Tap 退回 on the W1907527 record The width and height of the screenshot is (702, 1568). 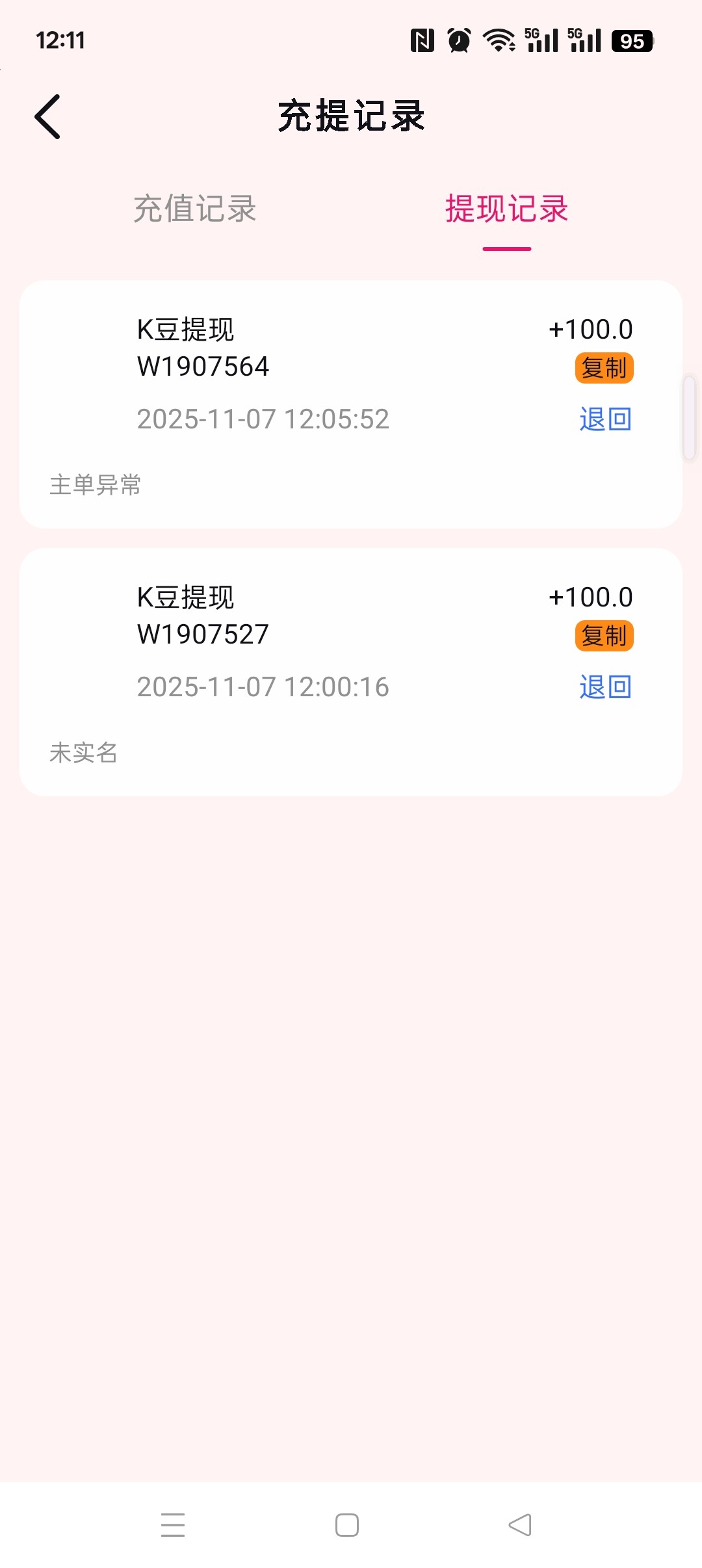pos(605,686)
